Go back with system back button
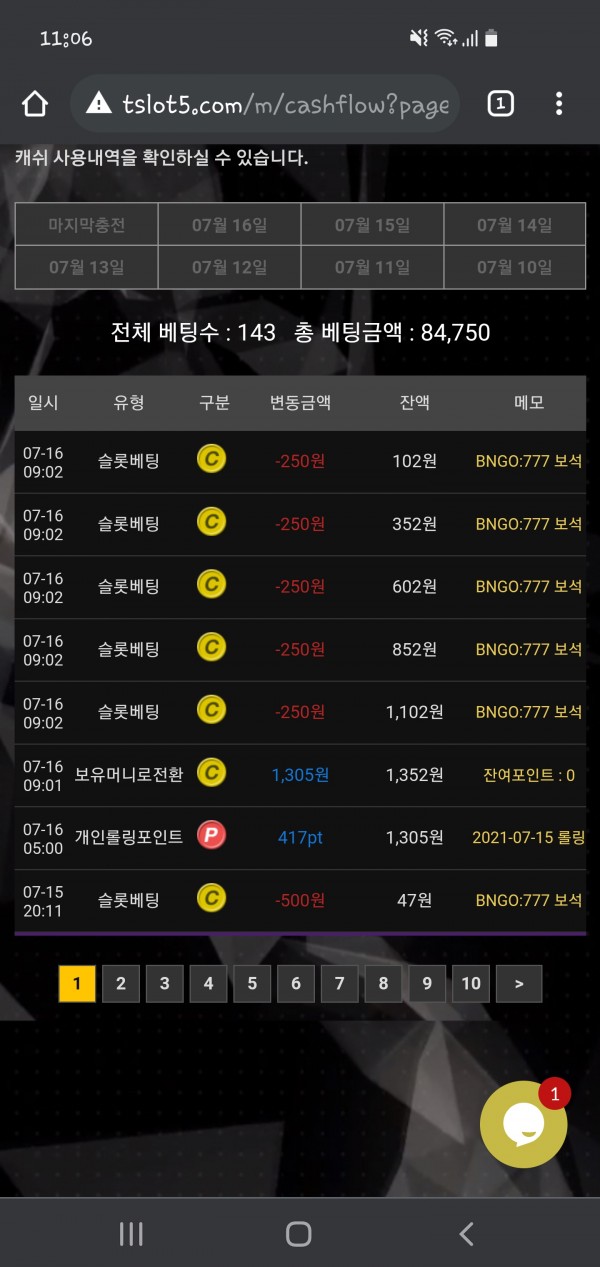600x1267 pixels. pos(466,1234)
